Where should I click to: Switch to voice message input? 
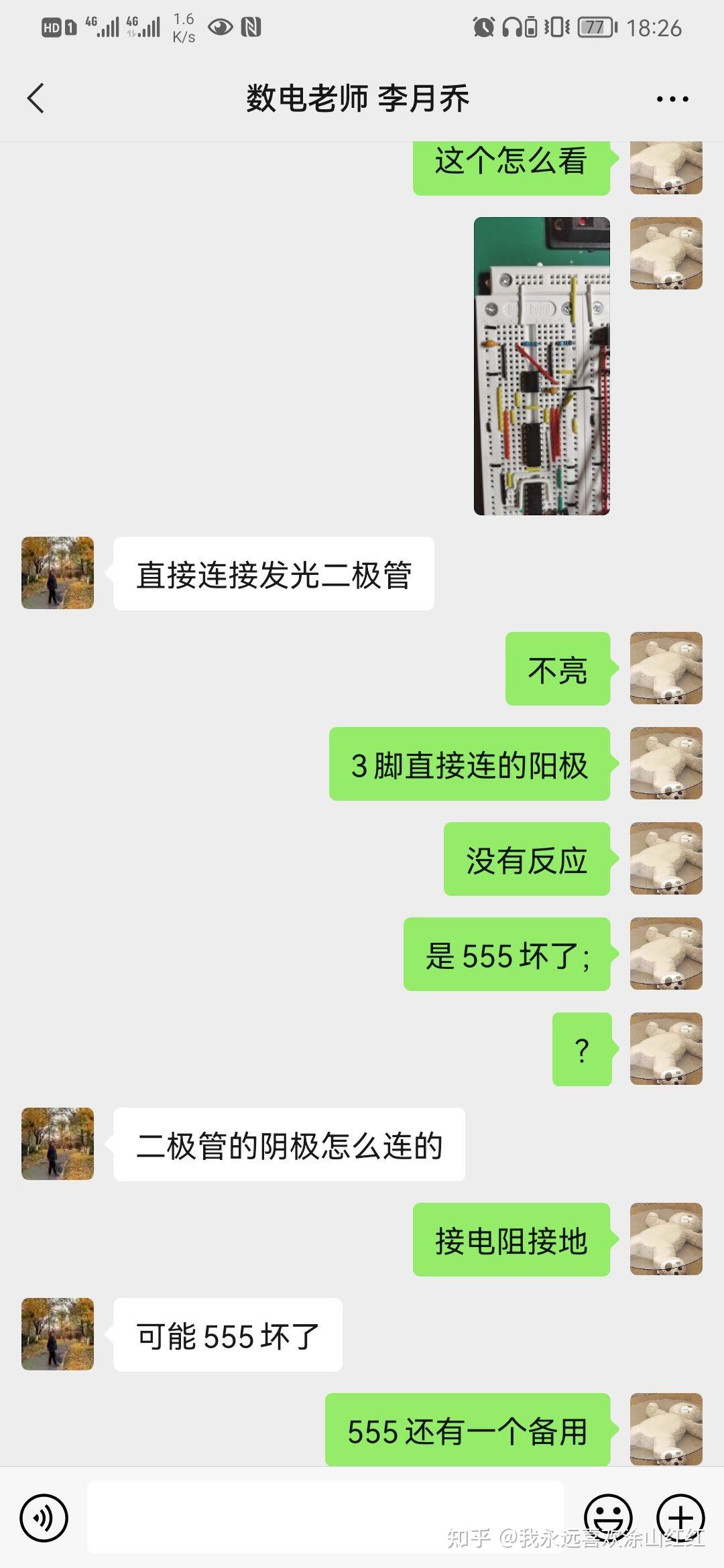point(44,1518)
